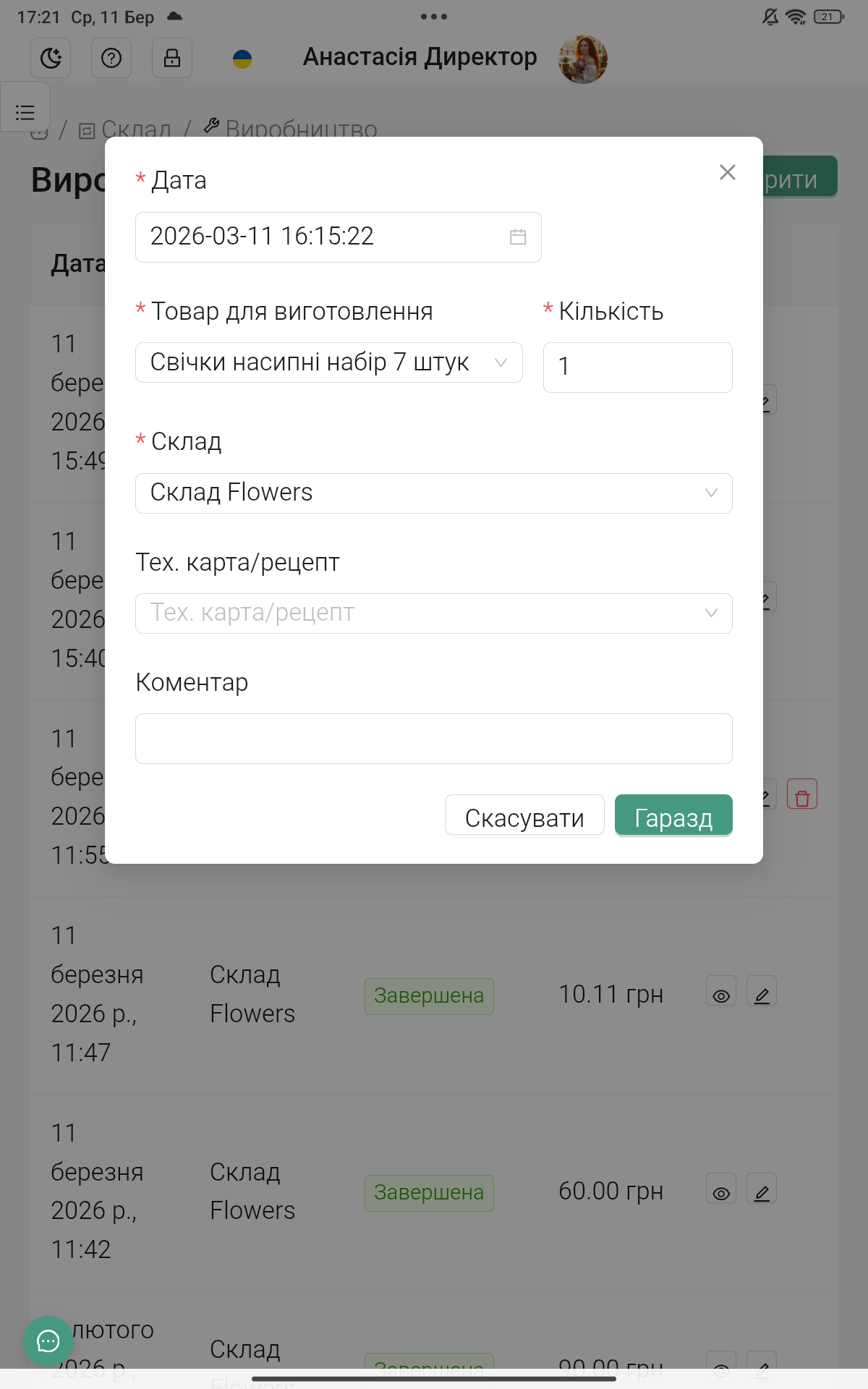Close the production dialog with X
868x1389 pixels.
[x=727, y=172]
